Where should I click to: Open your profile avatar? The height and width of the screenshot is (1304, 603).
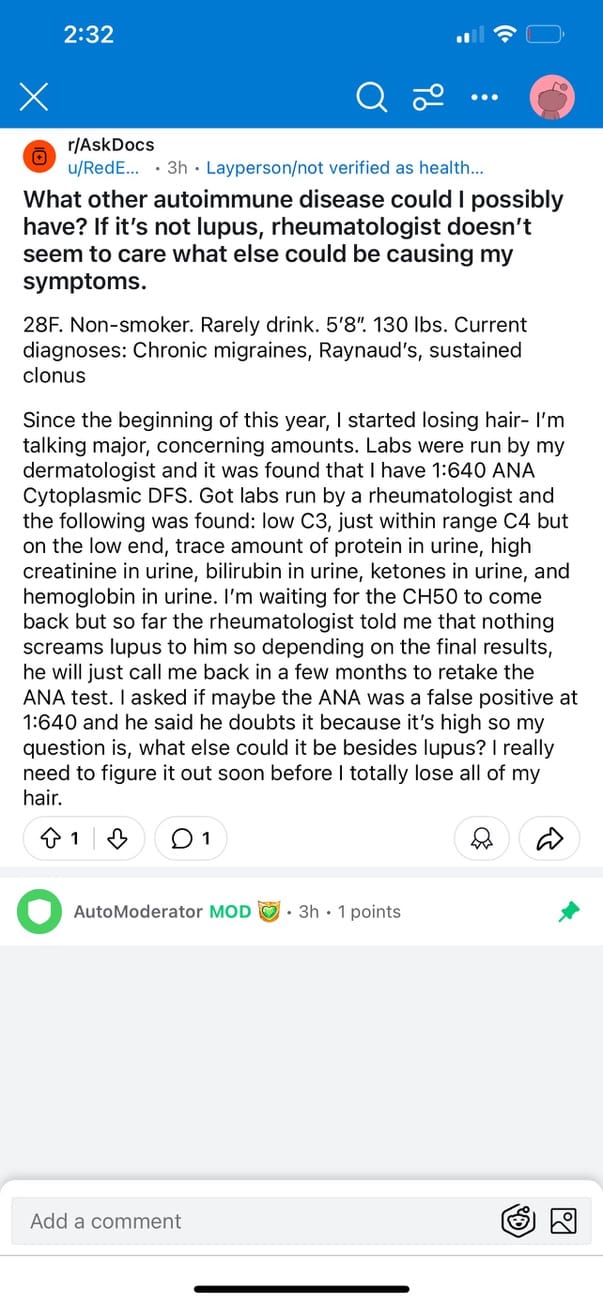[x=552, y=97]
